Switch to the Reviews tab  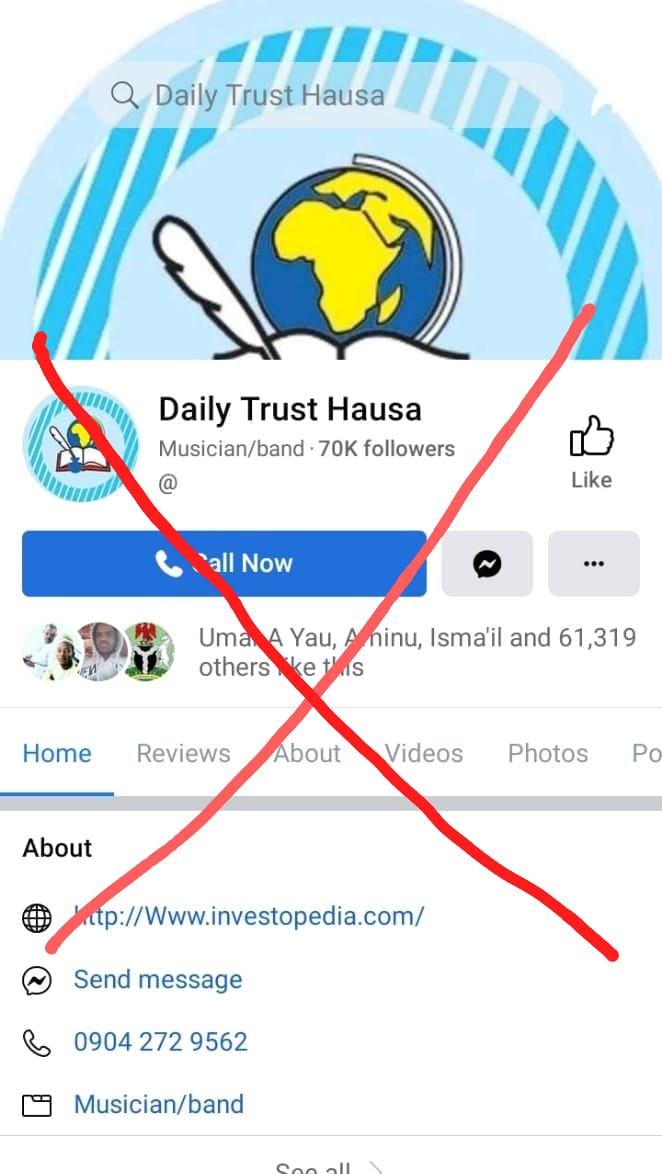(x=183, y=753)
